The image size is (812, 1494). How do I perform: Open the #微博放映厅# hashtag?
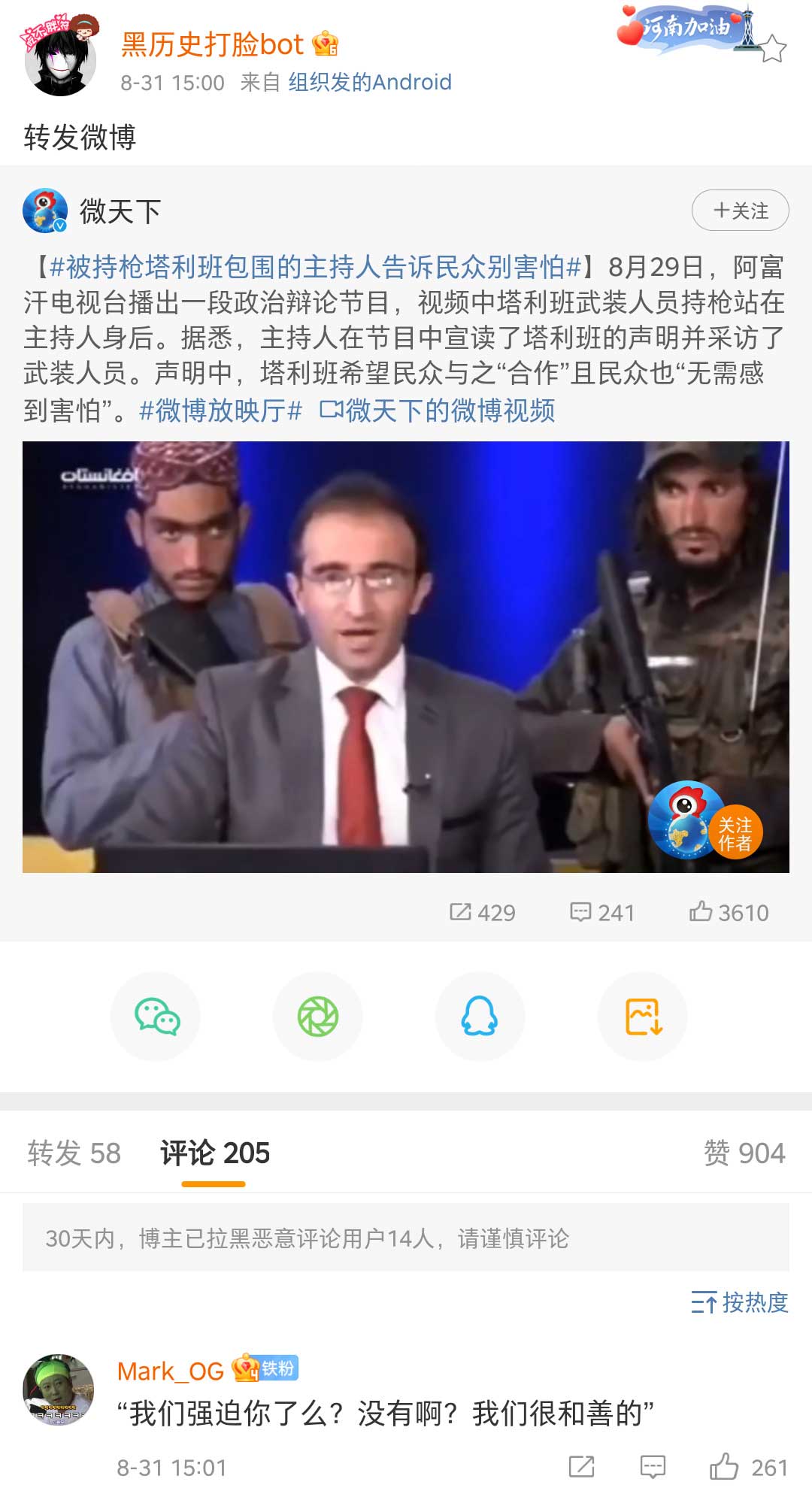point(220,411)
